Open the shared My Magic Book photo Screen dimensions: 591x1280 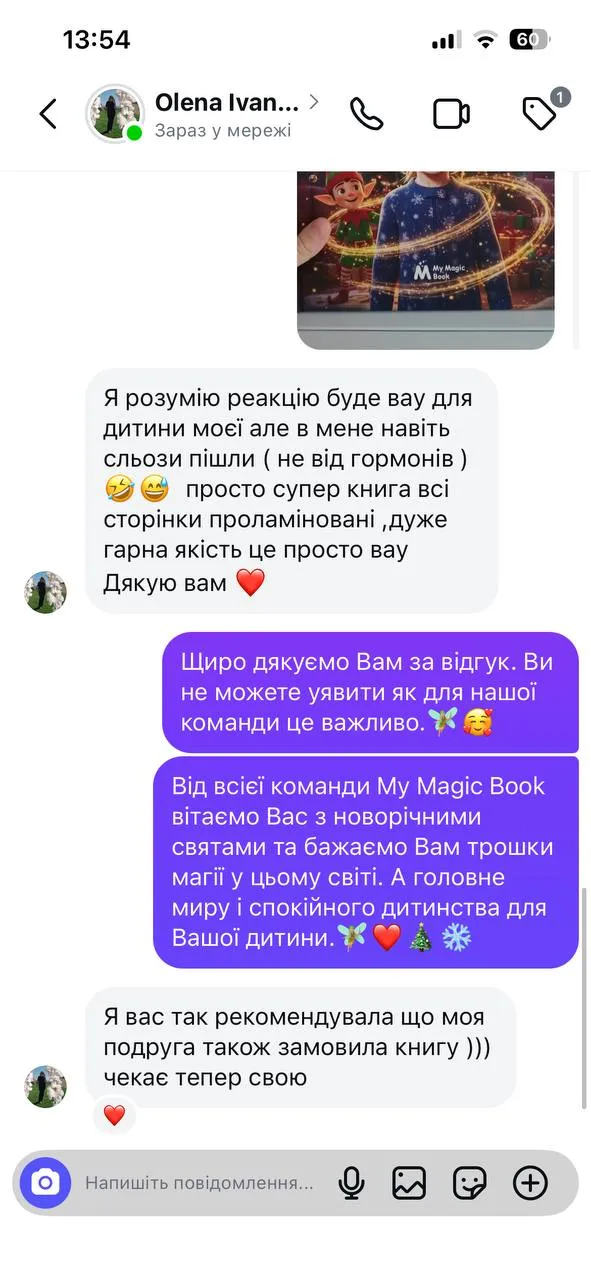426,260
